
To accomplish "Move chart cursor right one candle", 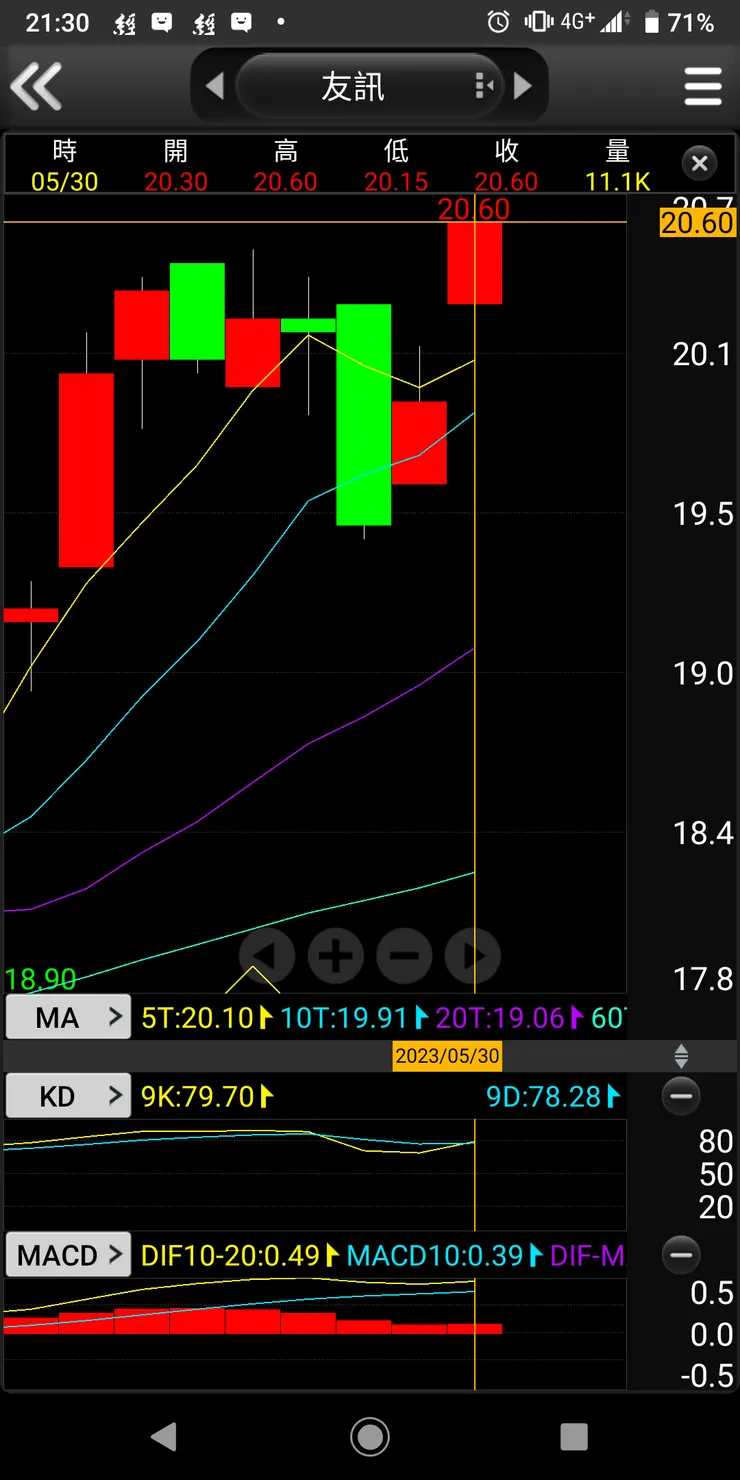I will tap(473, 956).
